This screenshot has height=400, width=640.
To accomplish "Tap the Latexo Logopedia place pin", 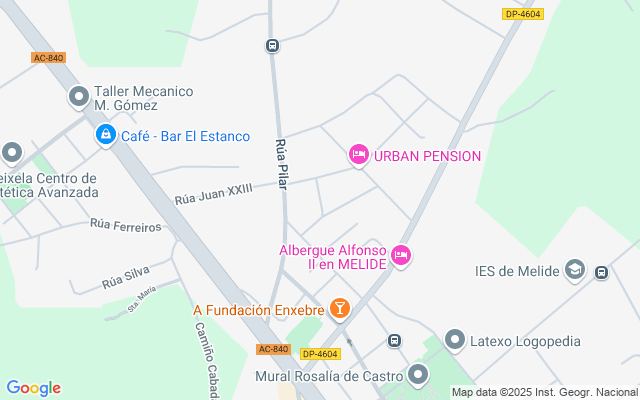I will (x=455, y=341).
